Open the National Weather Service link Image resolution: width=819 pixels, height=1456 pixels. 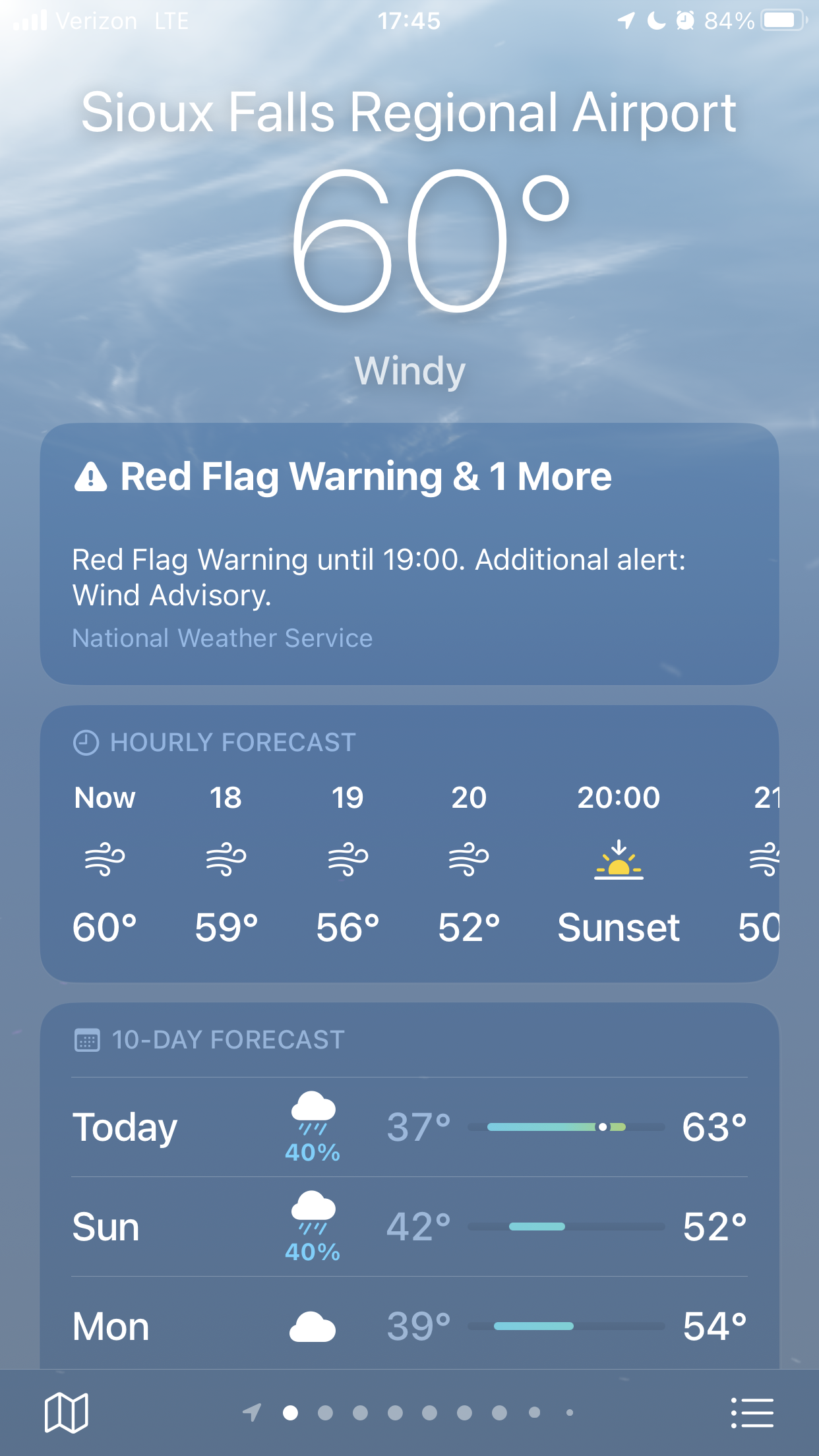click(222, 638)
